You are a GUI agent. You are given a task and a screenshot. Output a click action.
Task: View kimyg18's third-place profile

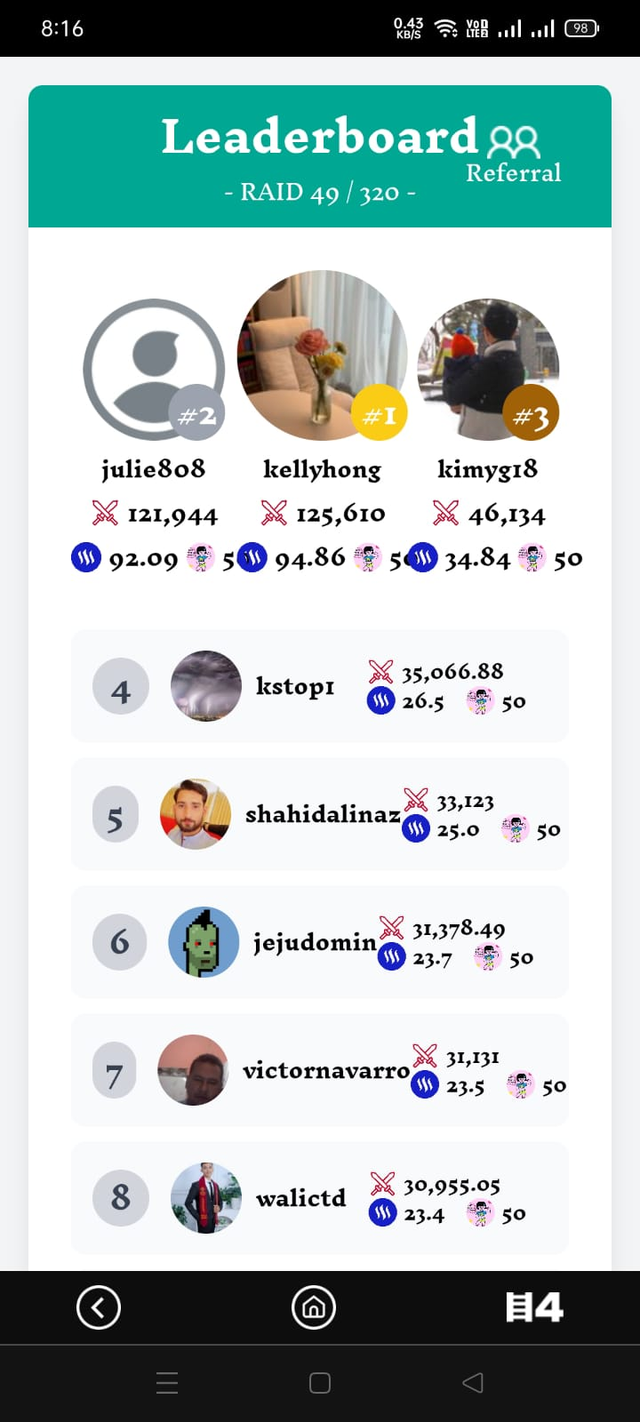(487, 370)
